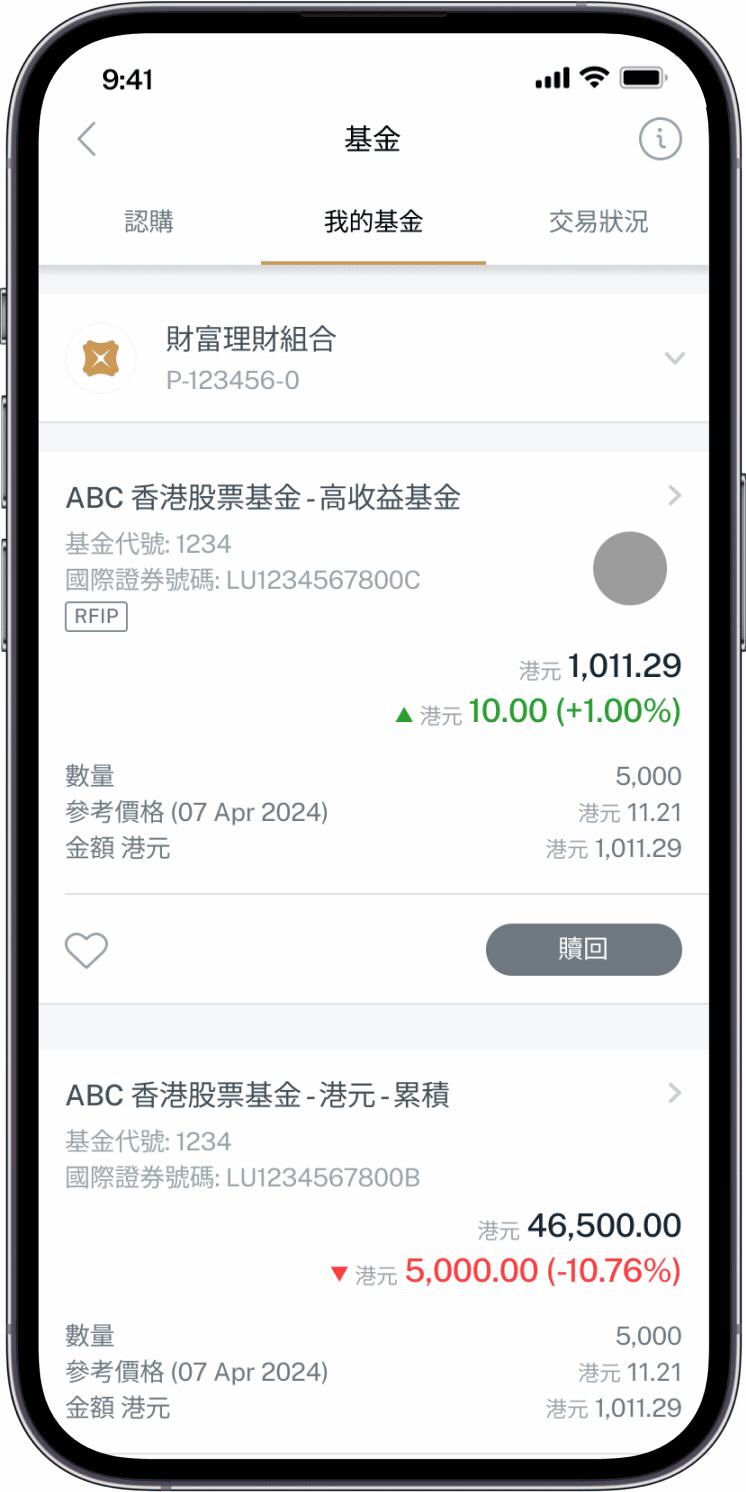Open the ABC 香港股票基金 - 港元 - 累積 details
This screenshot has width=746, height=1492.
tap(674, 1094)
